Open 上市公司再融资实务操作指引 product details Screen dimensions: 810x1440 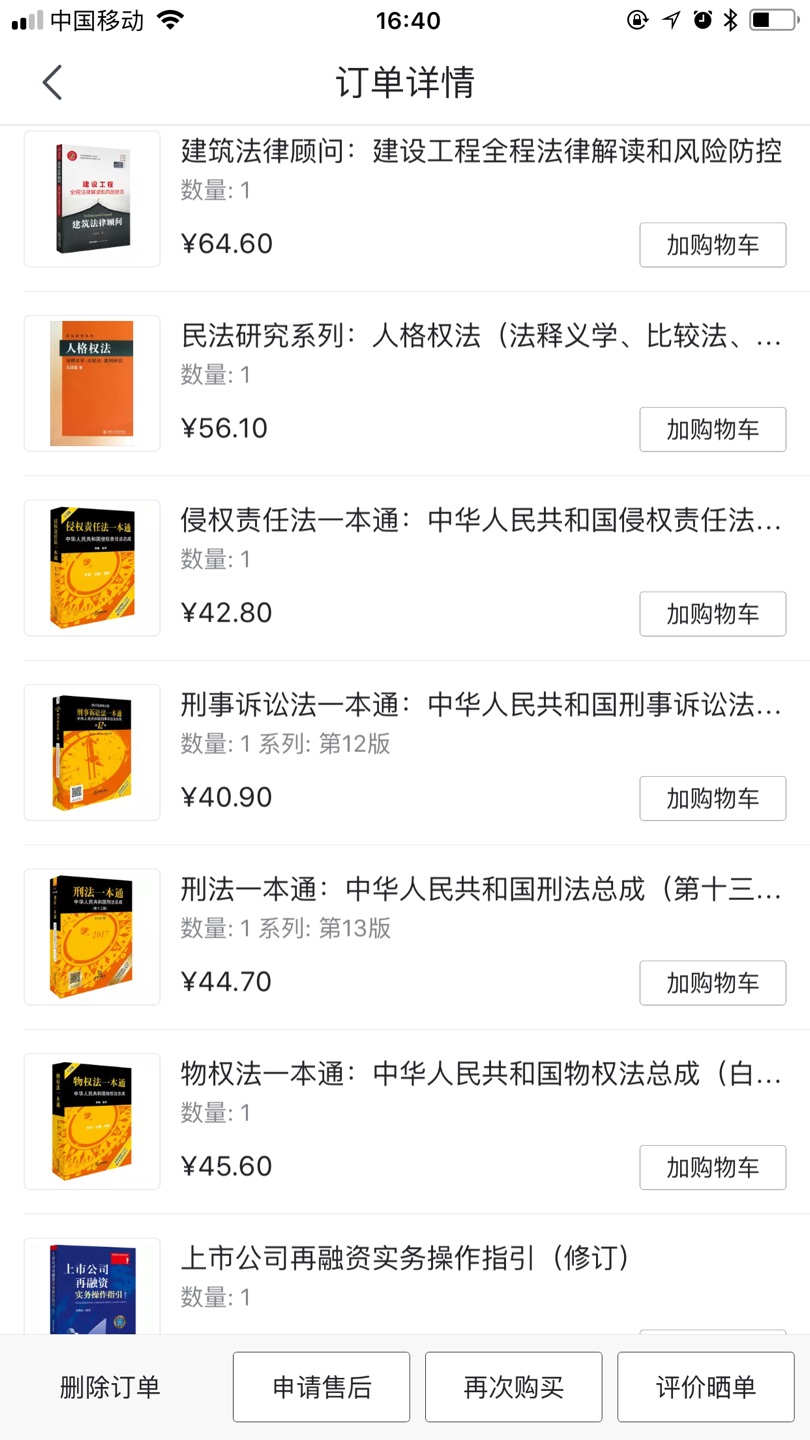[x=405, y=1258]
